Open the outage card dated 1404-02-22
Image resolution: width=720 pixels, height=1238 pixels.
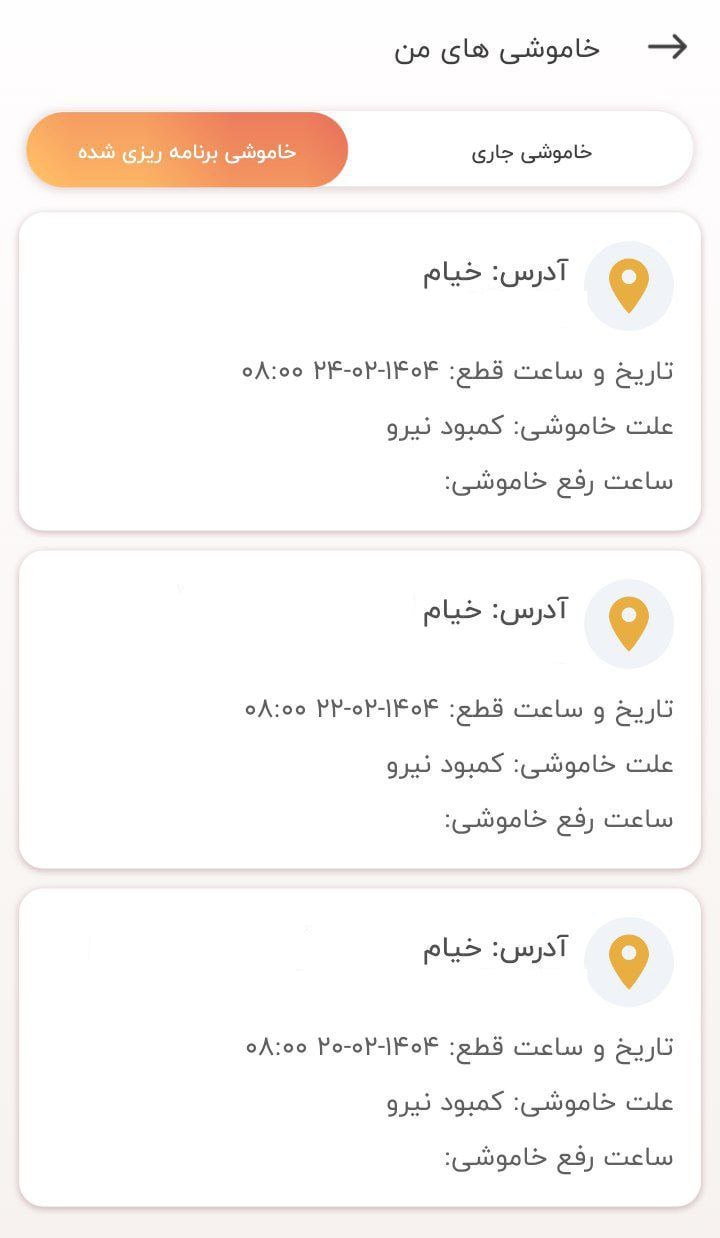pos(360,709)
